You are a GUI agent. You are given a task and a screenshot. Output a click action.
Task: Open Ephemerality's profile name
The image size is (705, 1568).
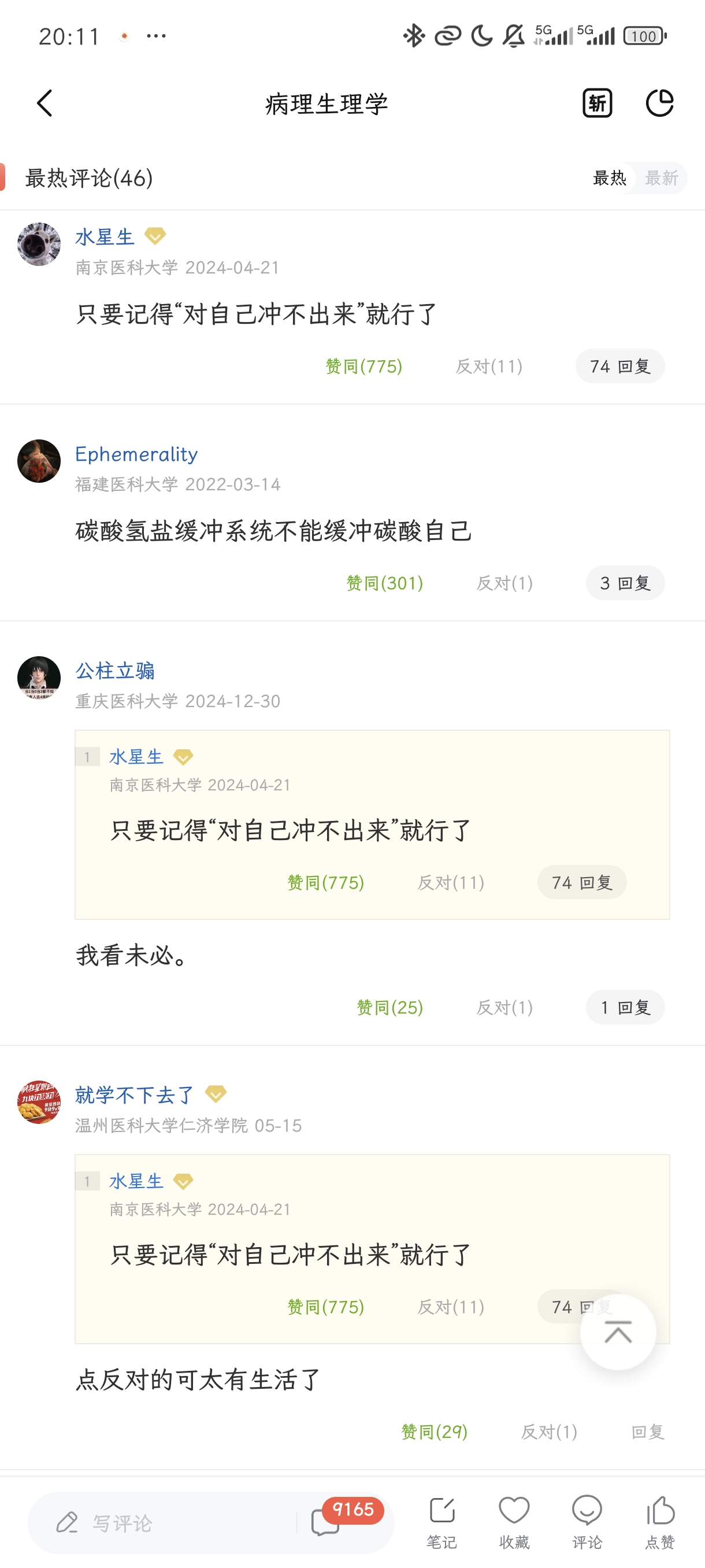[136, 454]
